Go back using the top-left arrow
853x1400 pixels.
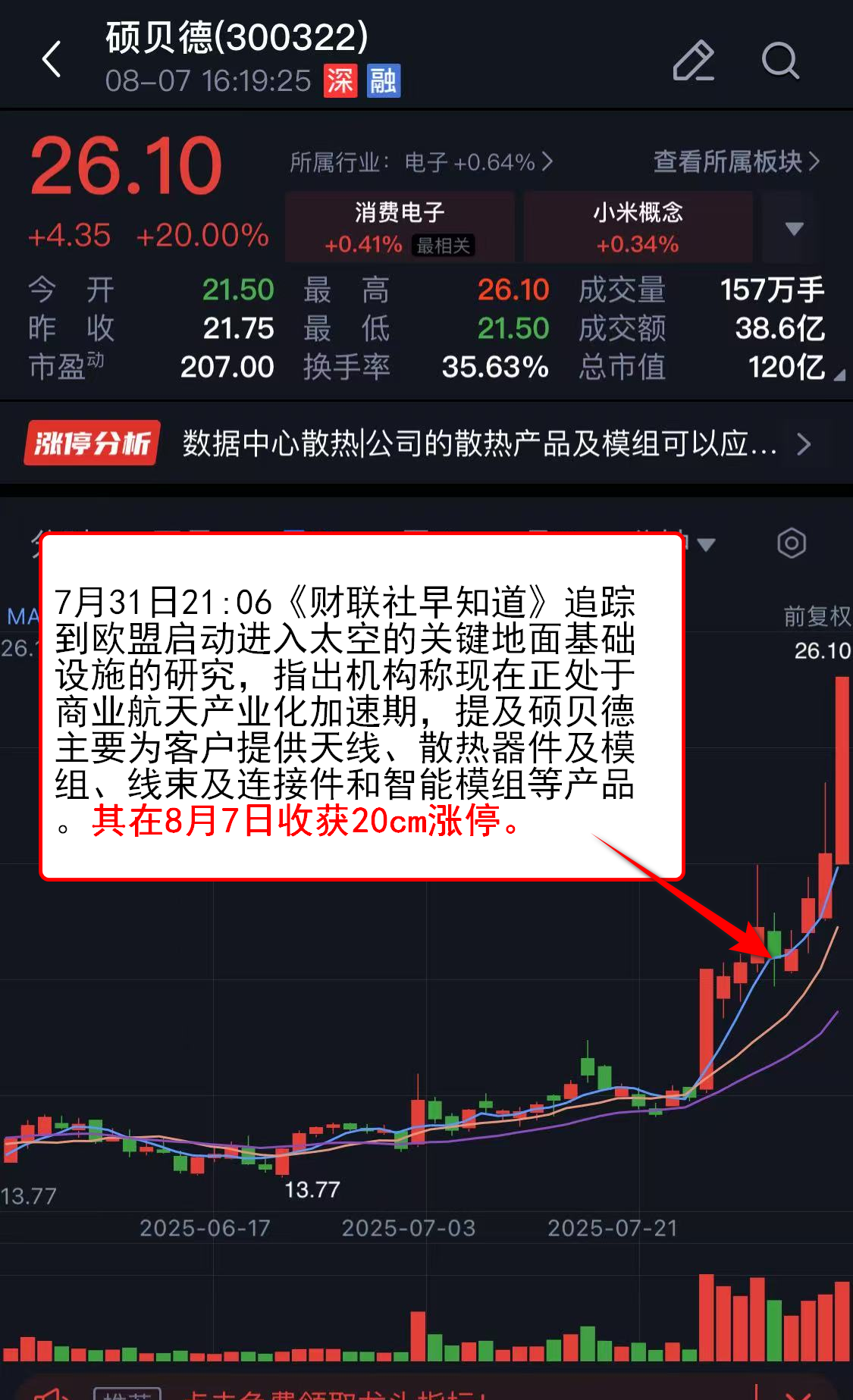(x=52, y=59)
